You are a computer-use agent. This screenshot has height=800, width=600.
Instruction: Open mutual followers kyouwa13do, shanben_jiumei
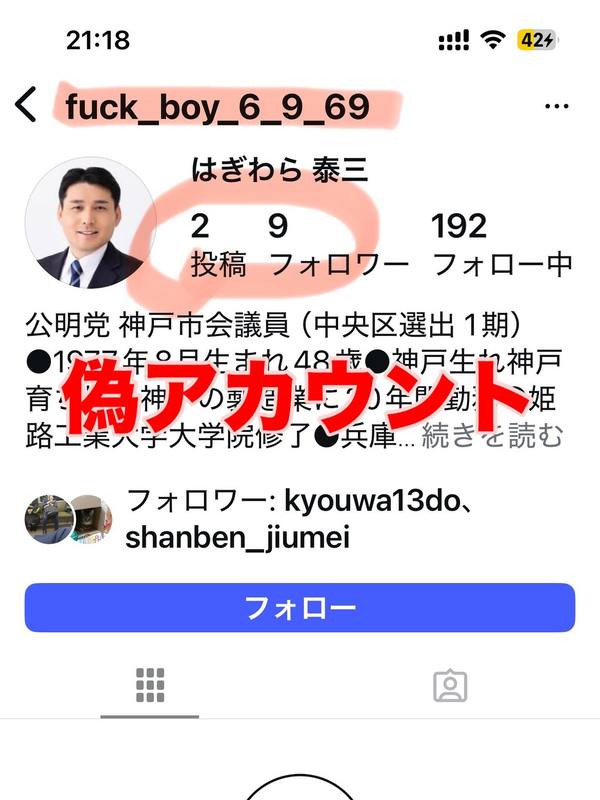300,520
